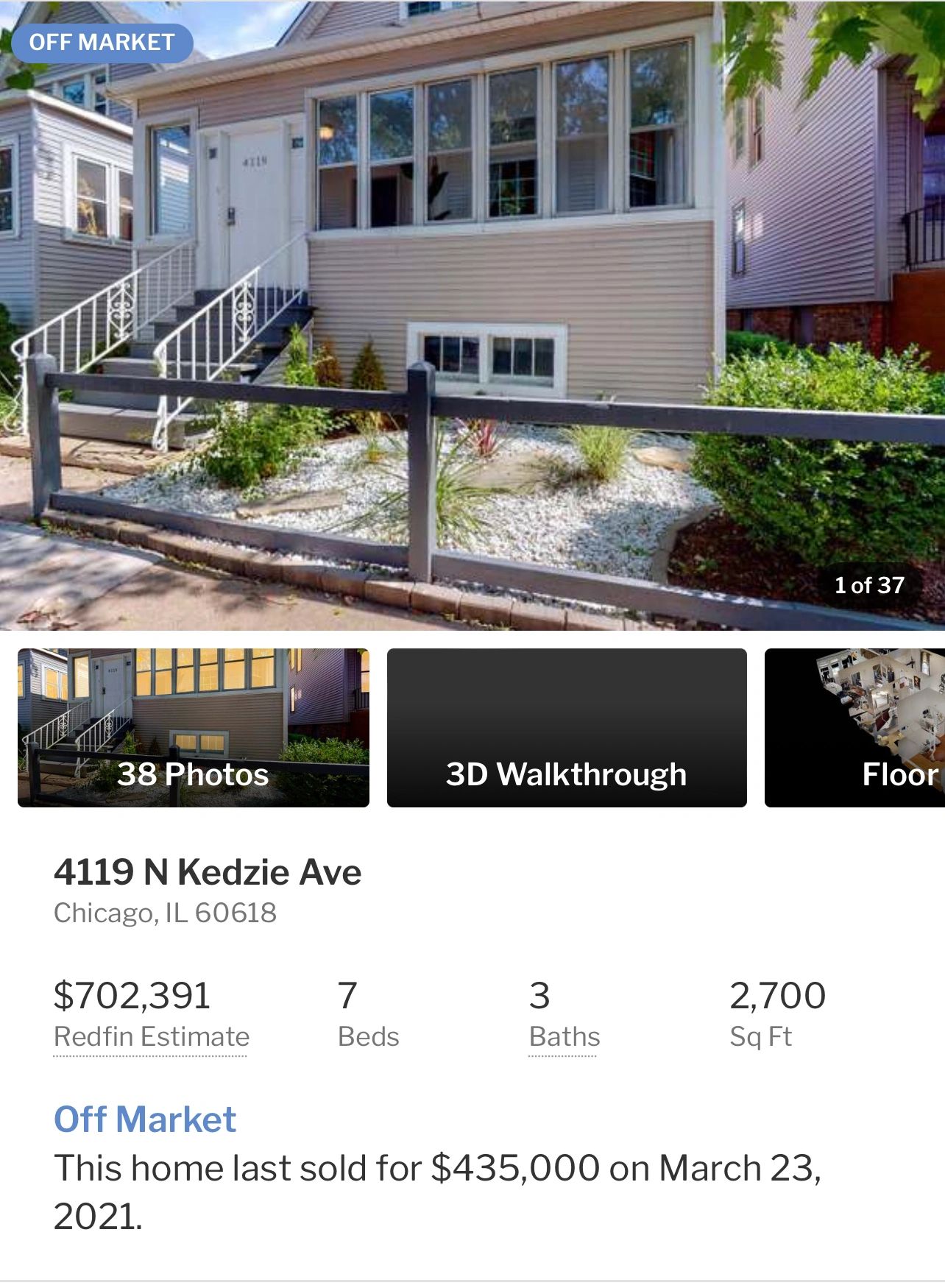
Task: Open the main house photo gallery
Action: pyautogui.click(x=473, y=316)
